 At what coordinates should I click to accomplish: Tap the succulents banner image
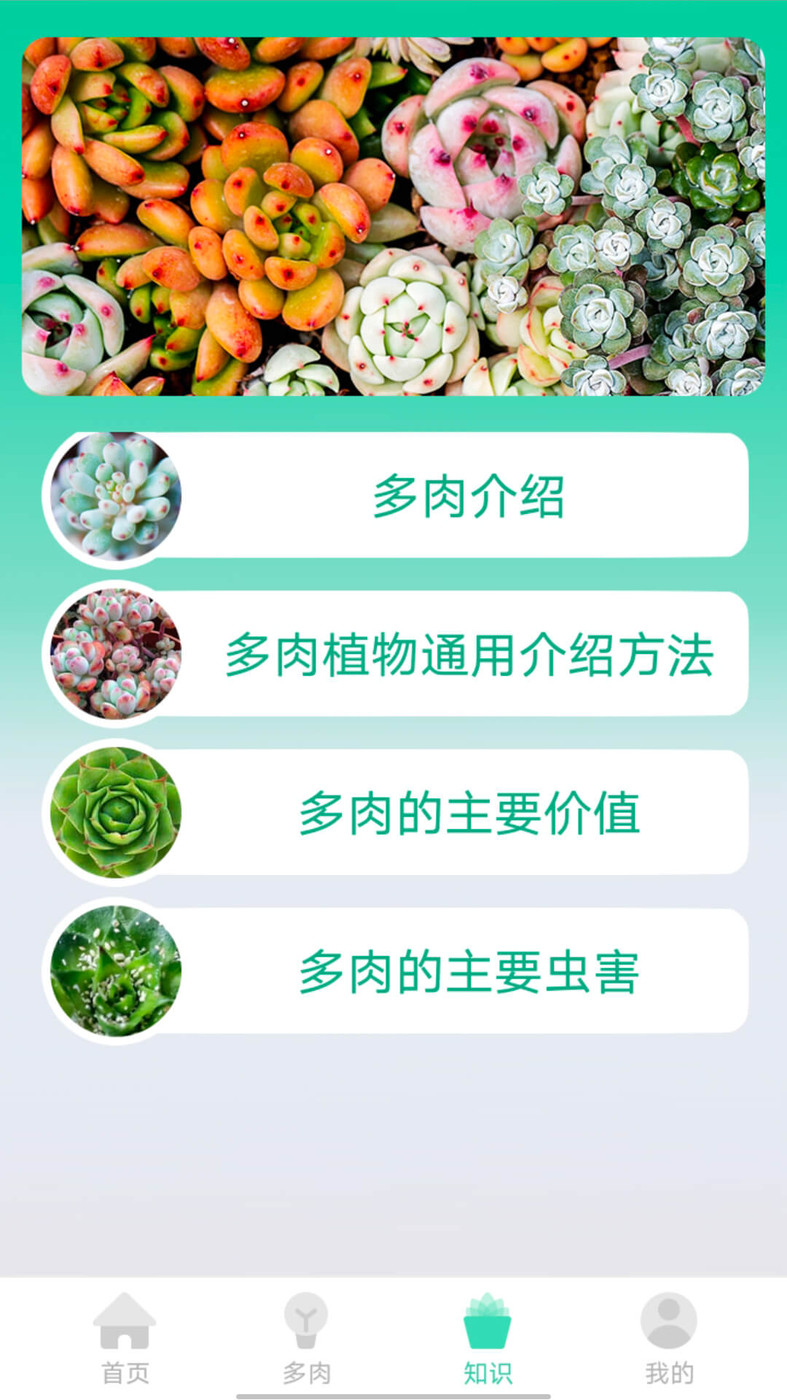[x=393, y=213]
